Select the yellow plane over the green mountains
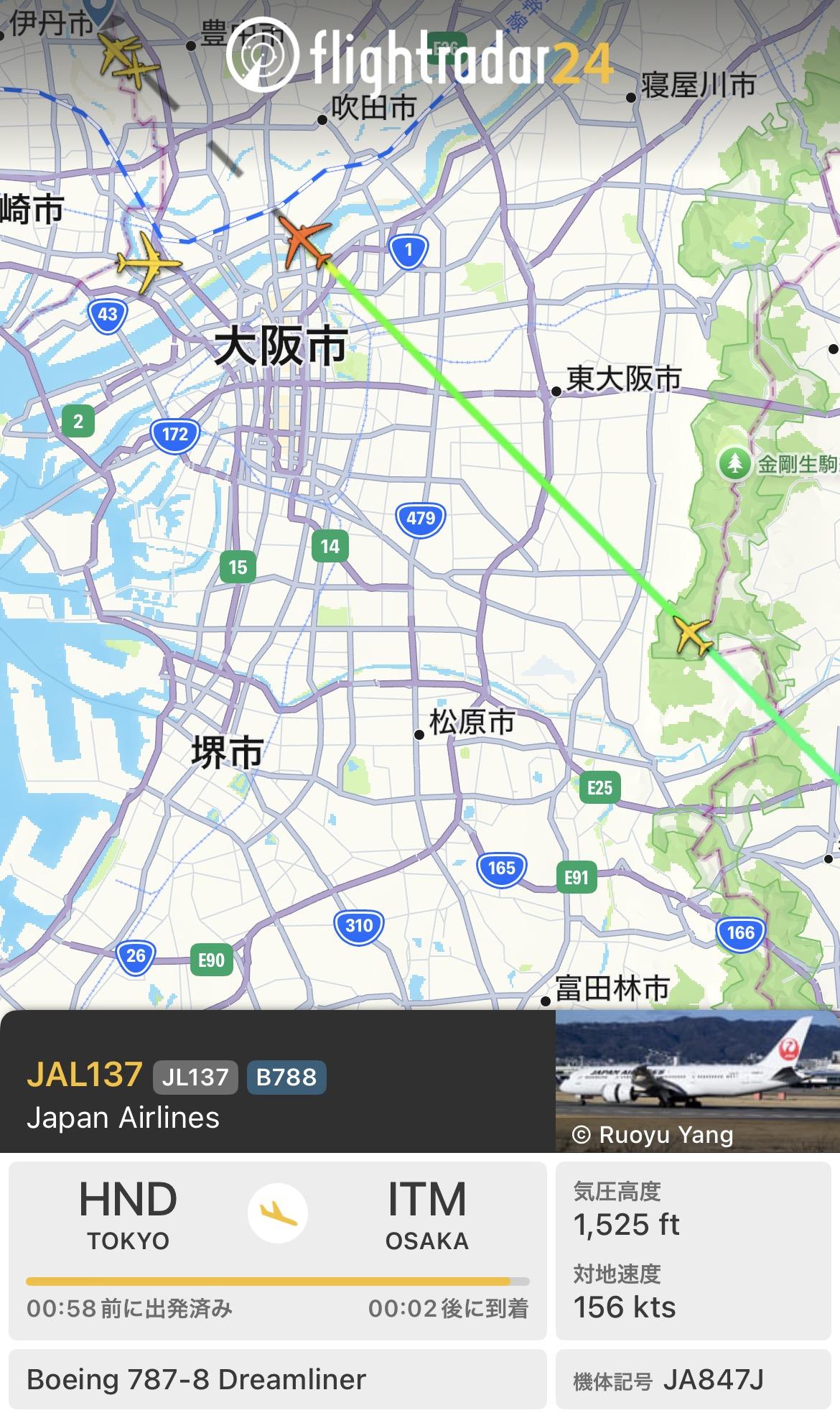840x1418 pixels. (693, 634)
